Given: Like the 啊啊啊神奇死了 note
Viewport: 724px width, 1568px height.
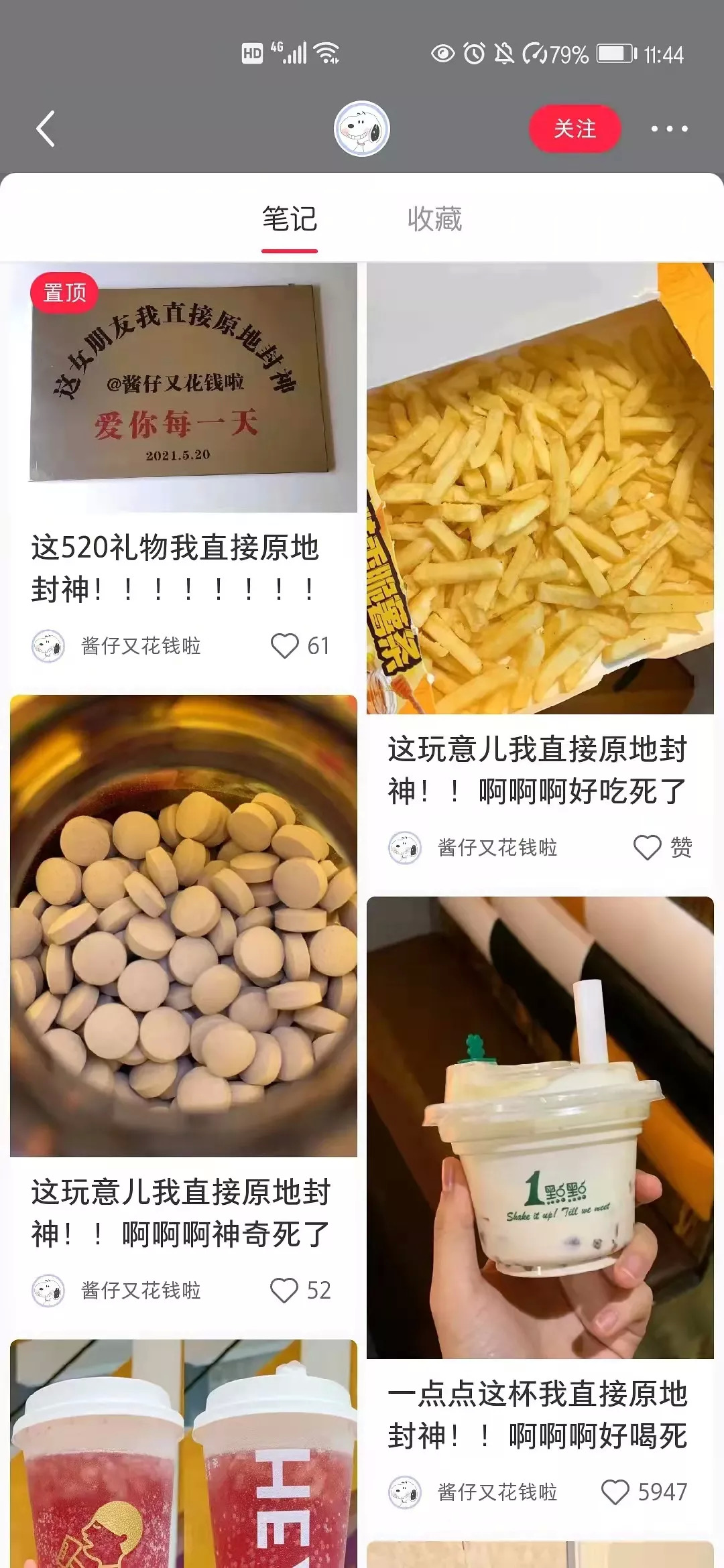Looking at the screenshot, I should click(284, 1291).
